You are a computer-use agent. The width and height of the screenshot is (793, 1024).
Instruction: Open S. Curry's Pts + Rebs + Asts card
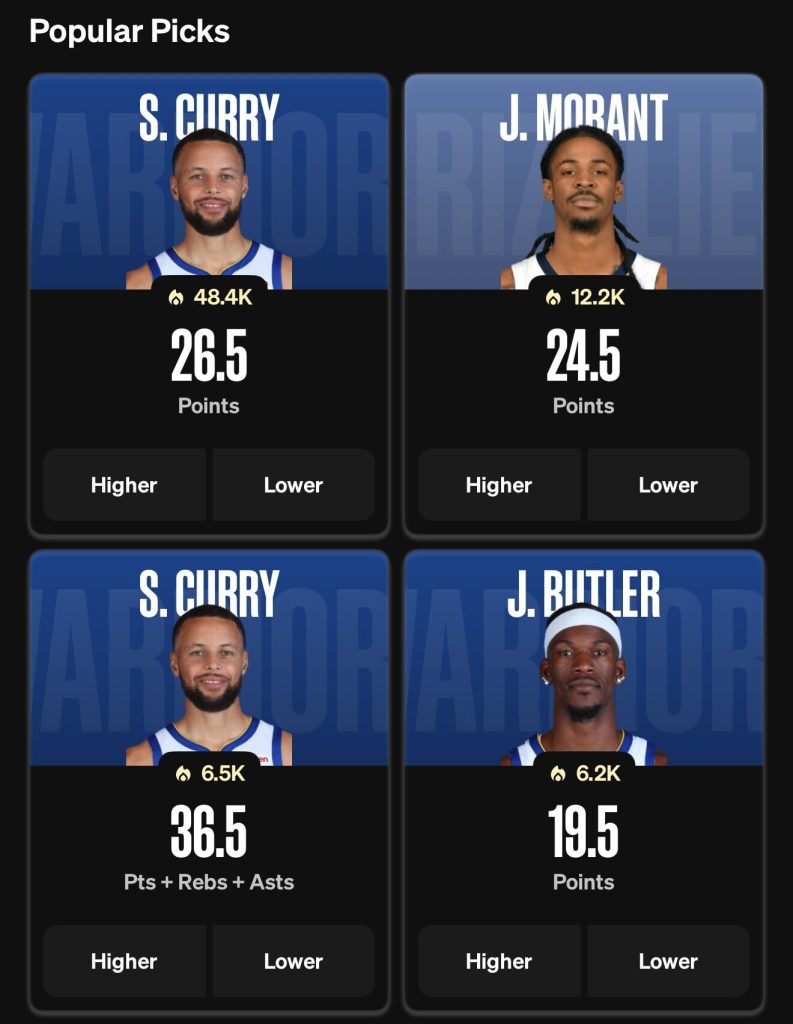[208, 680]
